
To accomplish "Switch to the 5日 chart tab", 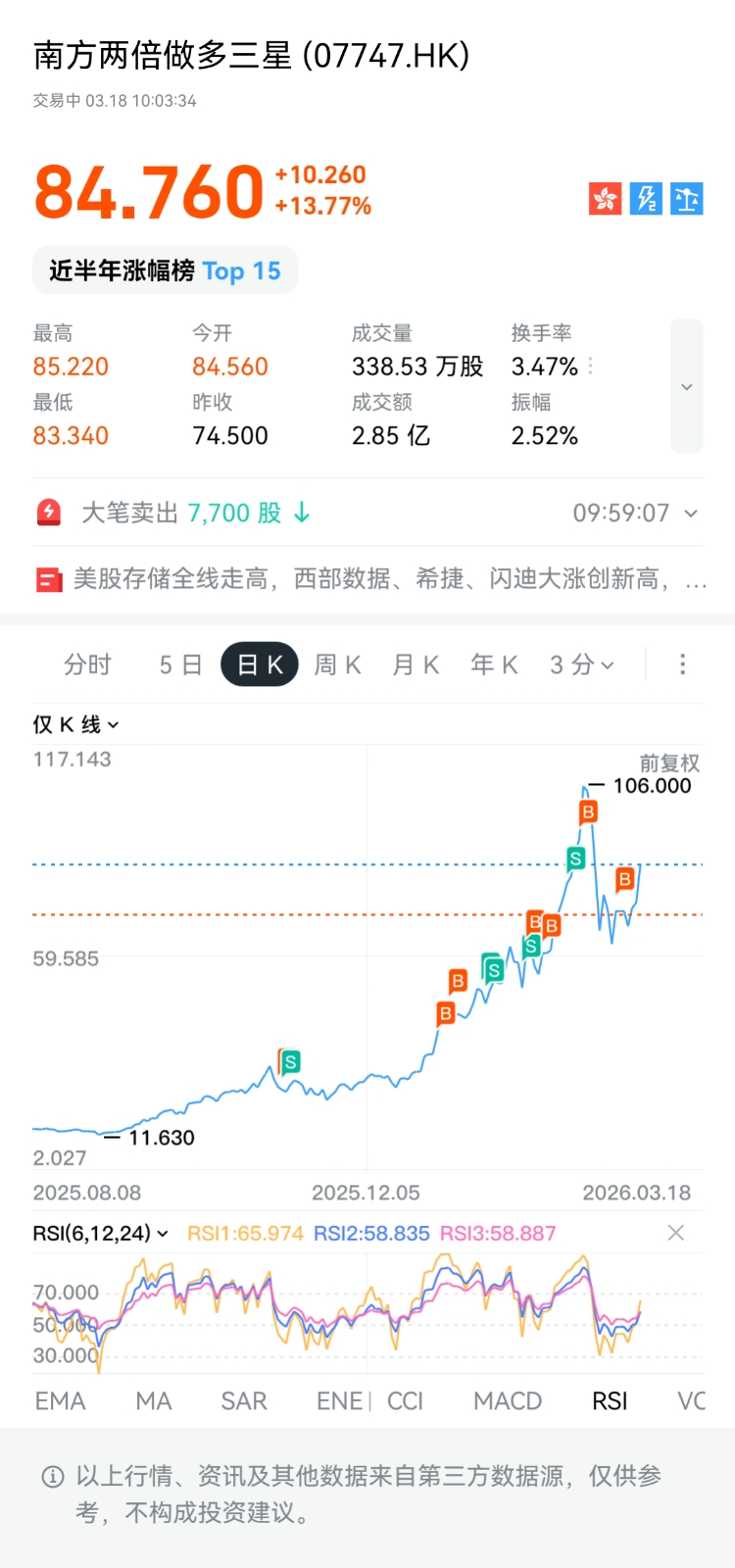I will tap(180, 665).
